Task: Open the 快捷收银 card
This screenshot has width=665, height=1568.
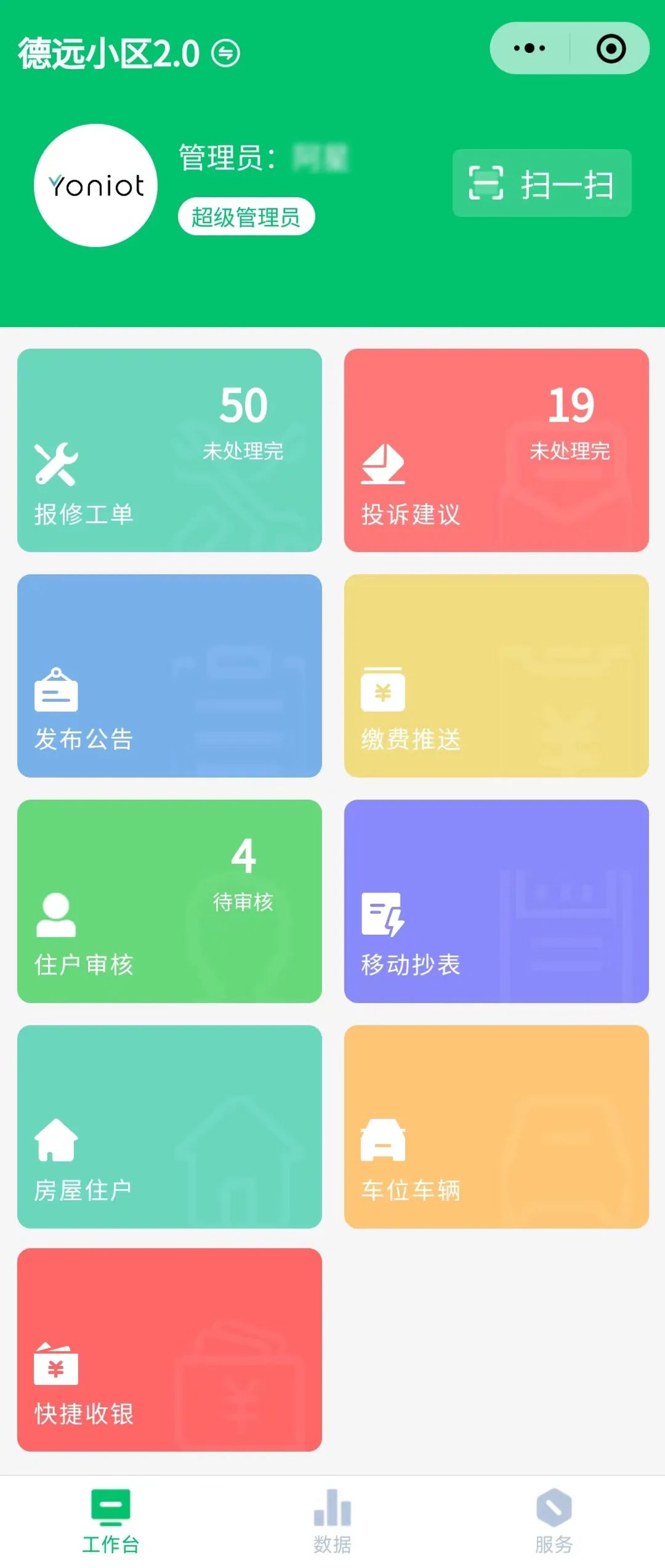Action: pos(169,1350)
